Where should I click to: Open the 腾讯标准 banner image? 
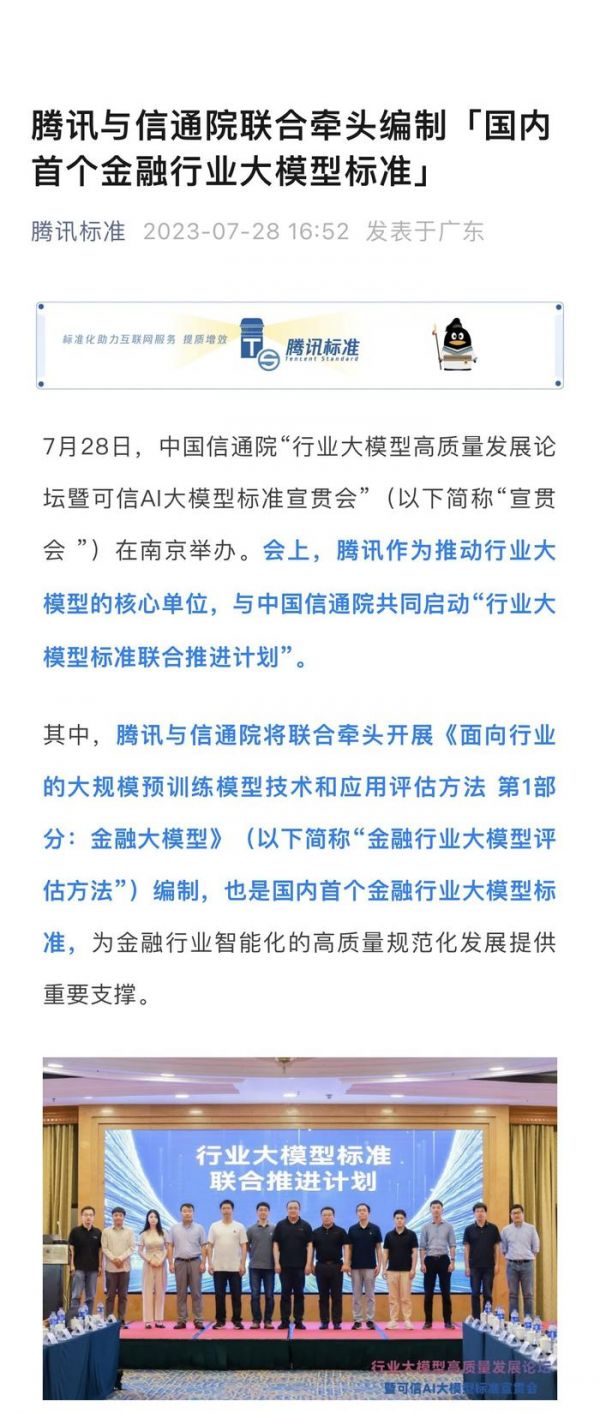pyautogui.click(x=299, y=345)
